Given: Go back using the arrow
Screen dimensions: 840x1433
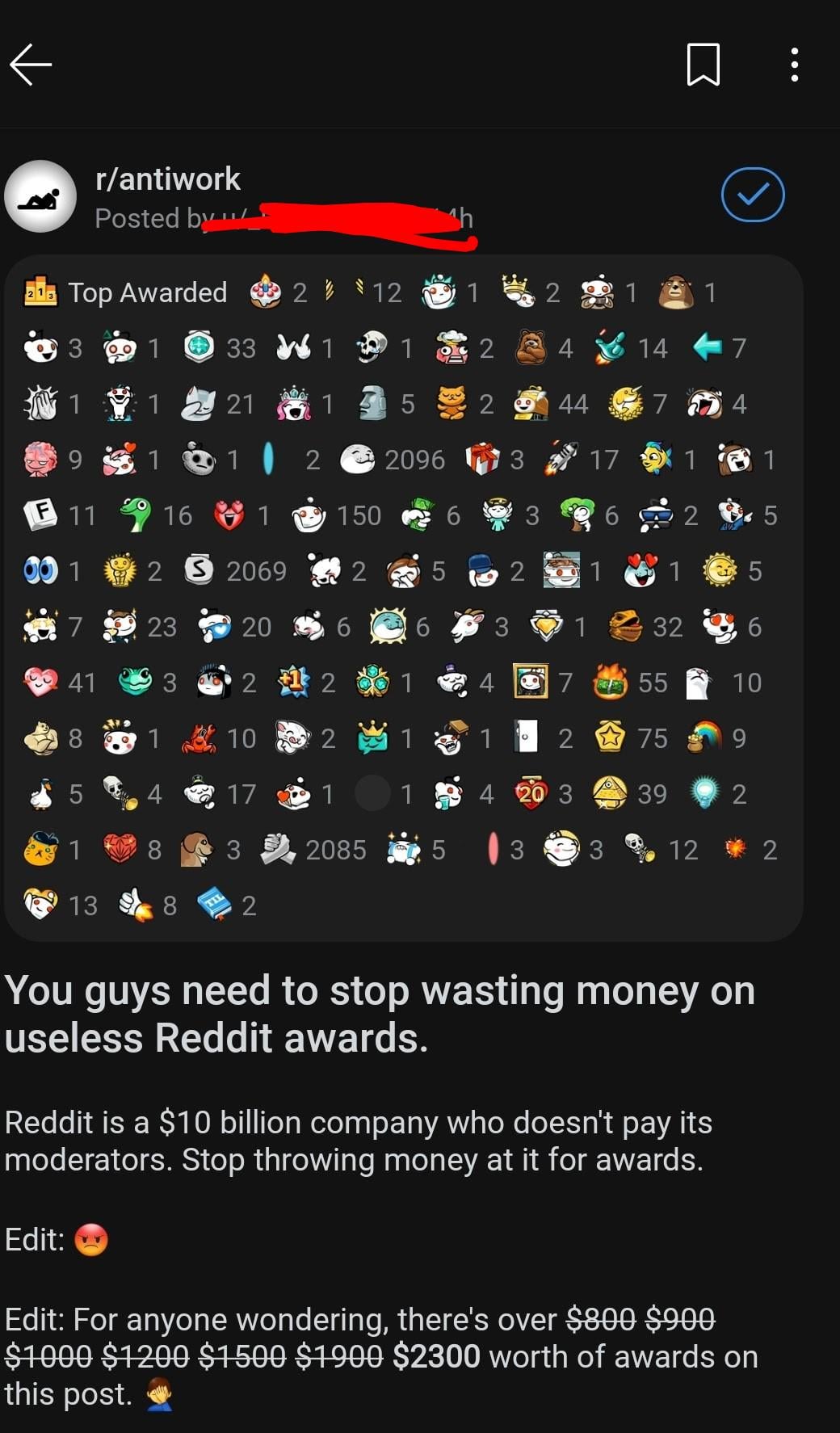Looking at the screenshot, I should click(31, 65).
